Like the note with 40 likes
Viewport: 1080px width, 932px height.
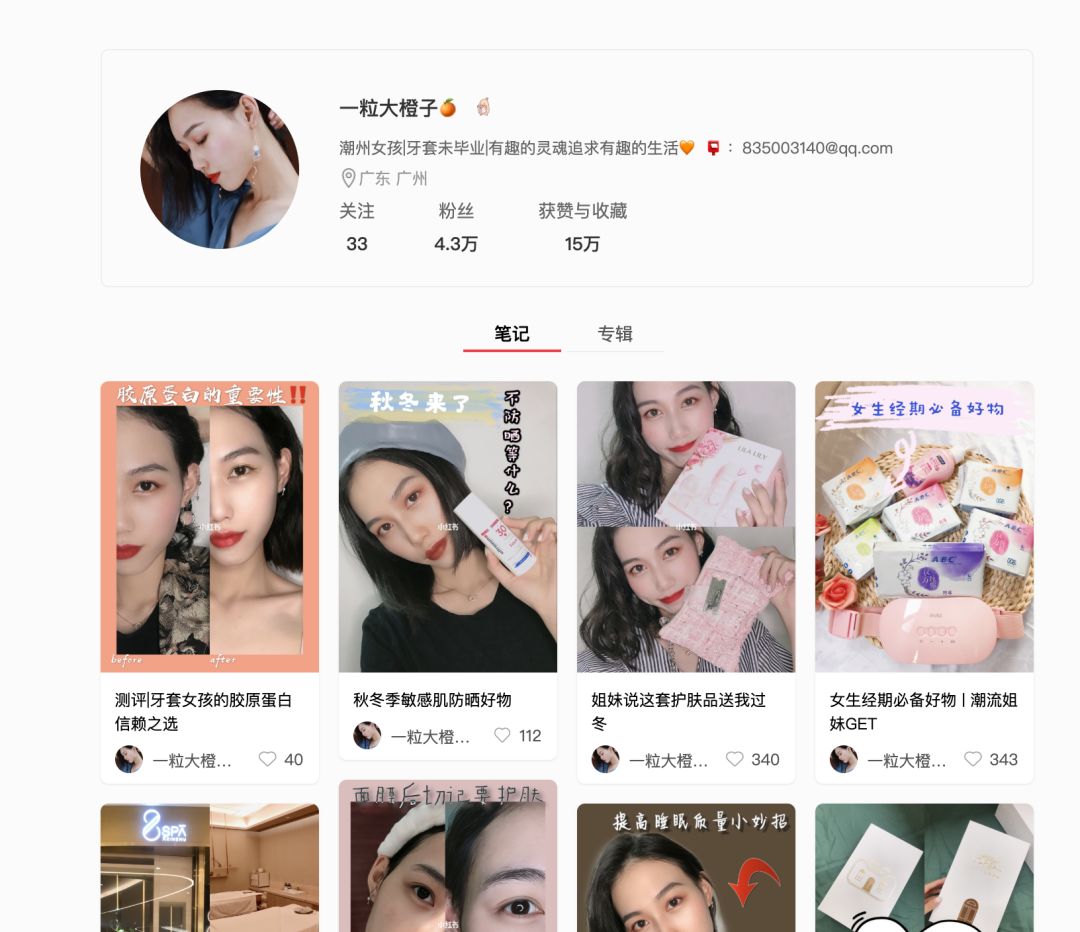click(268, 759)
